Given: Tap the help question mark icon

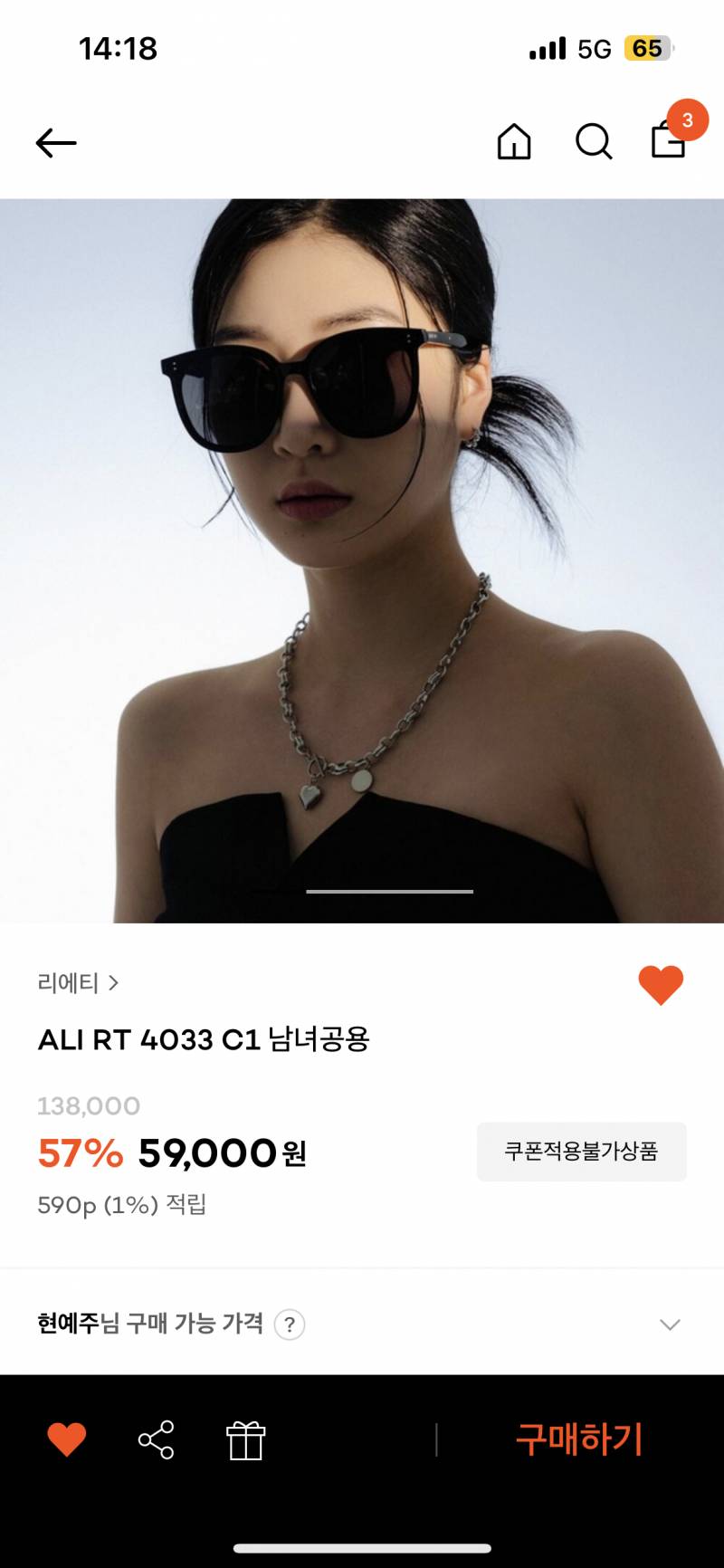Looking at the screenshot, I should (288, 1324).
